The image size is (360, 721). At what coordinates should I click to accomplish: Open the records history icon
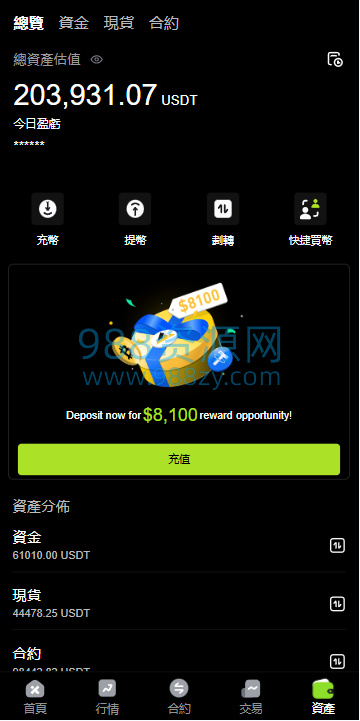point(335,60)
